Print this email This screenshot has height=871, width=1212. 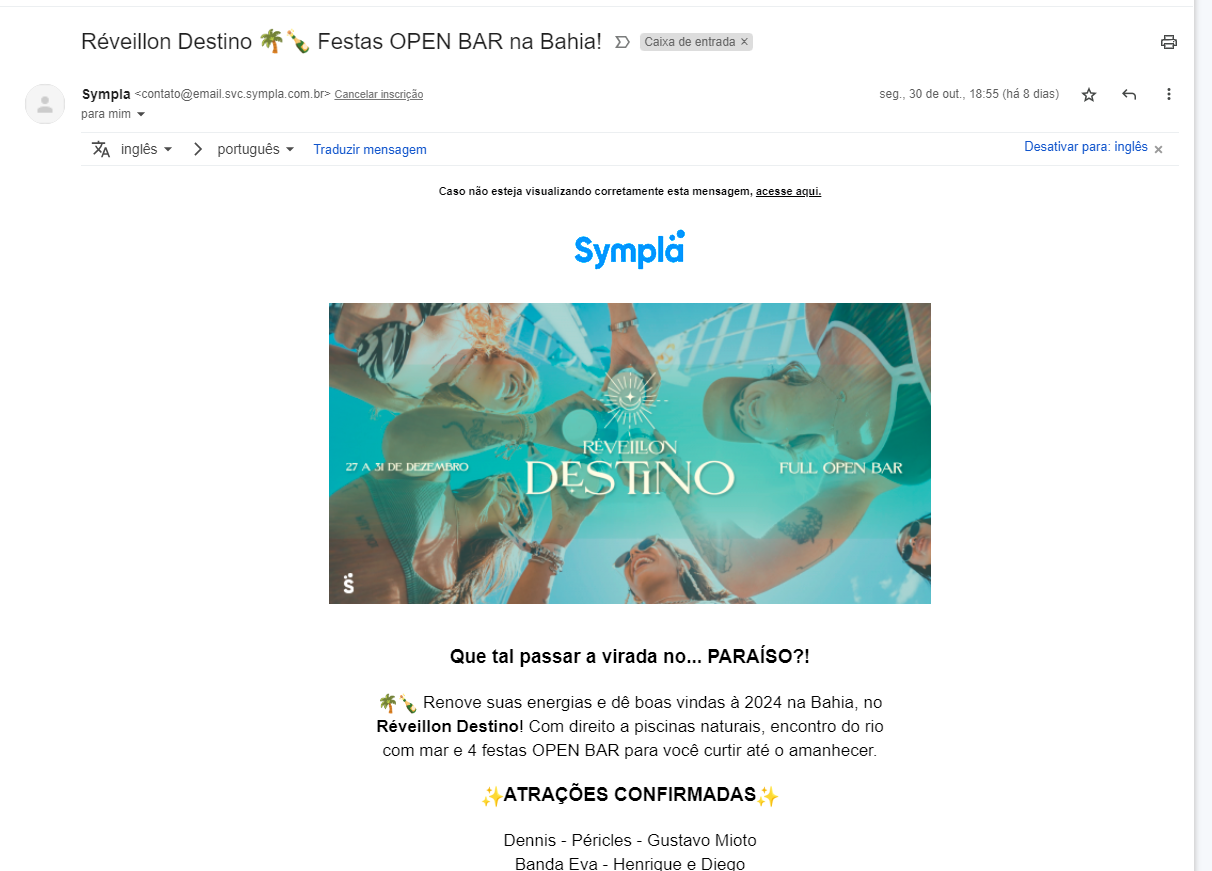click(x=1168, y=42)
